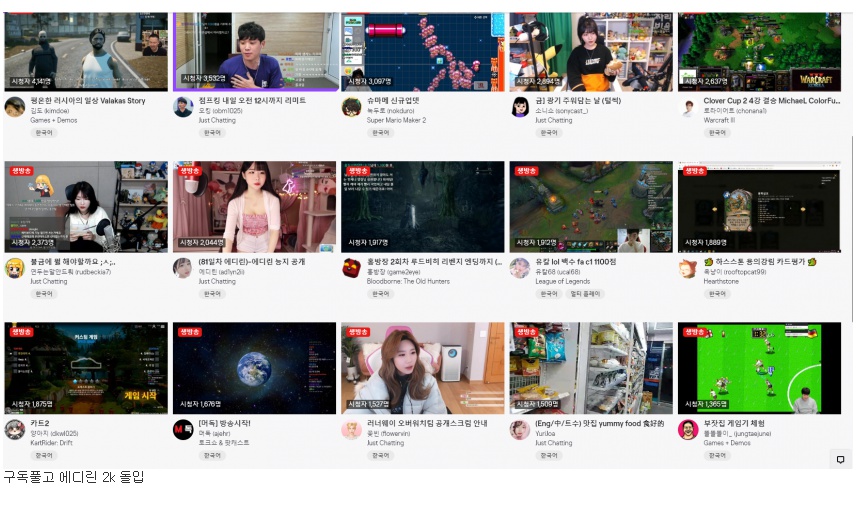Open the Warcraft III game category link

coord(717,120)
